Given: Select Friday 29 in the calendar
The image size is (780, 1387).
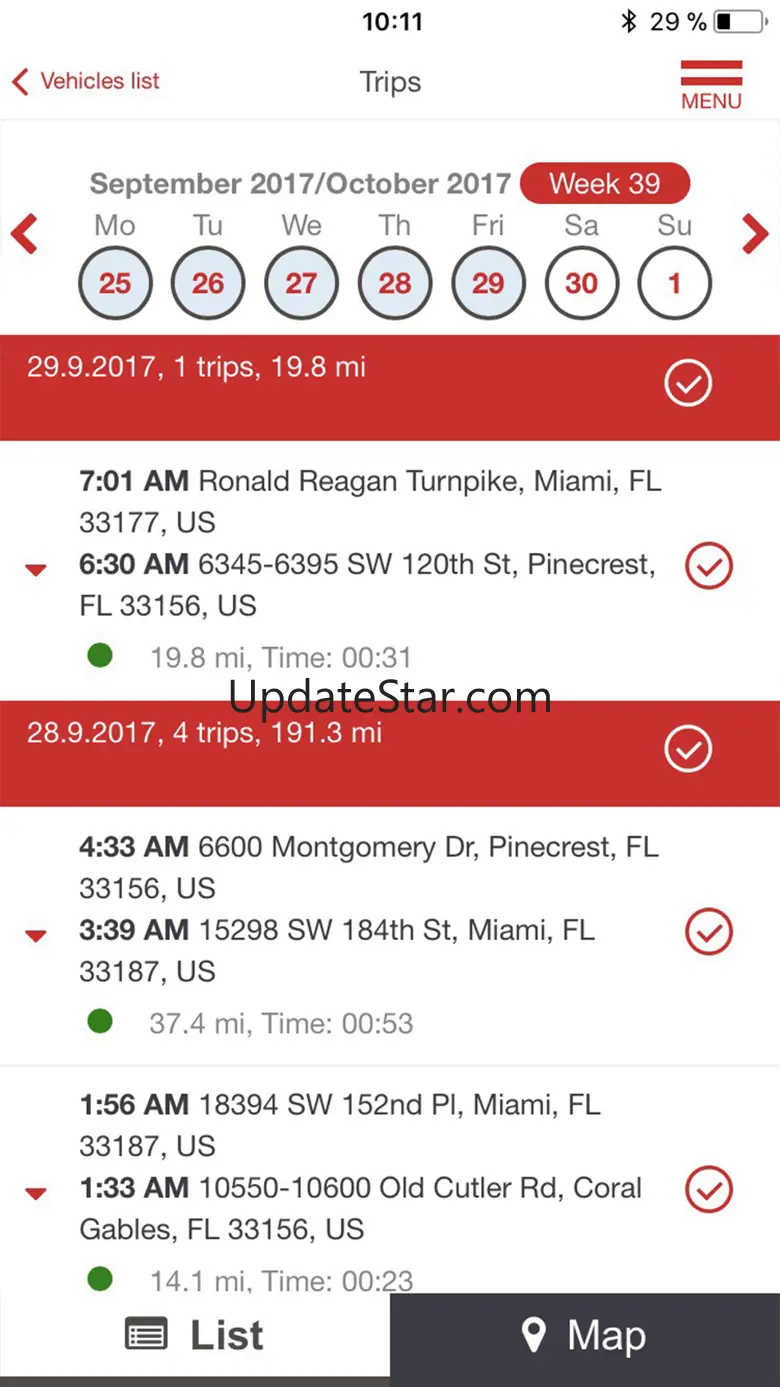Looking at the screenshot, I should (488, 283).
